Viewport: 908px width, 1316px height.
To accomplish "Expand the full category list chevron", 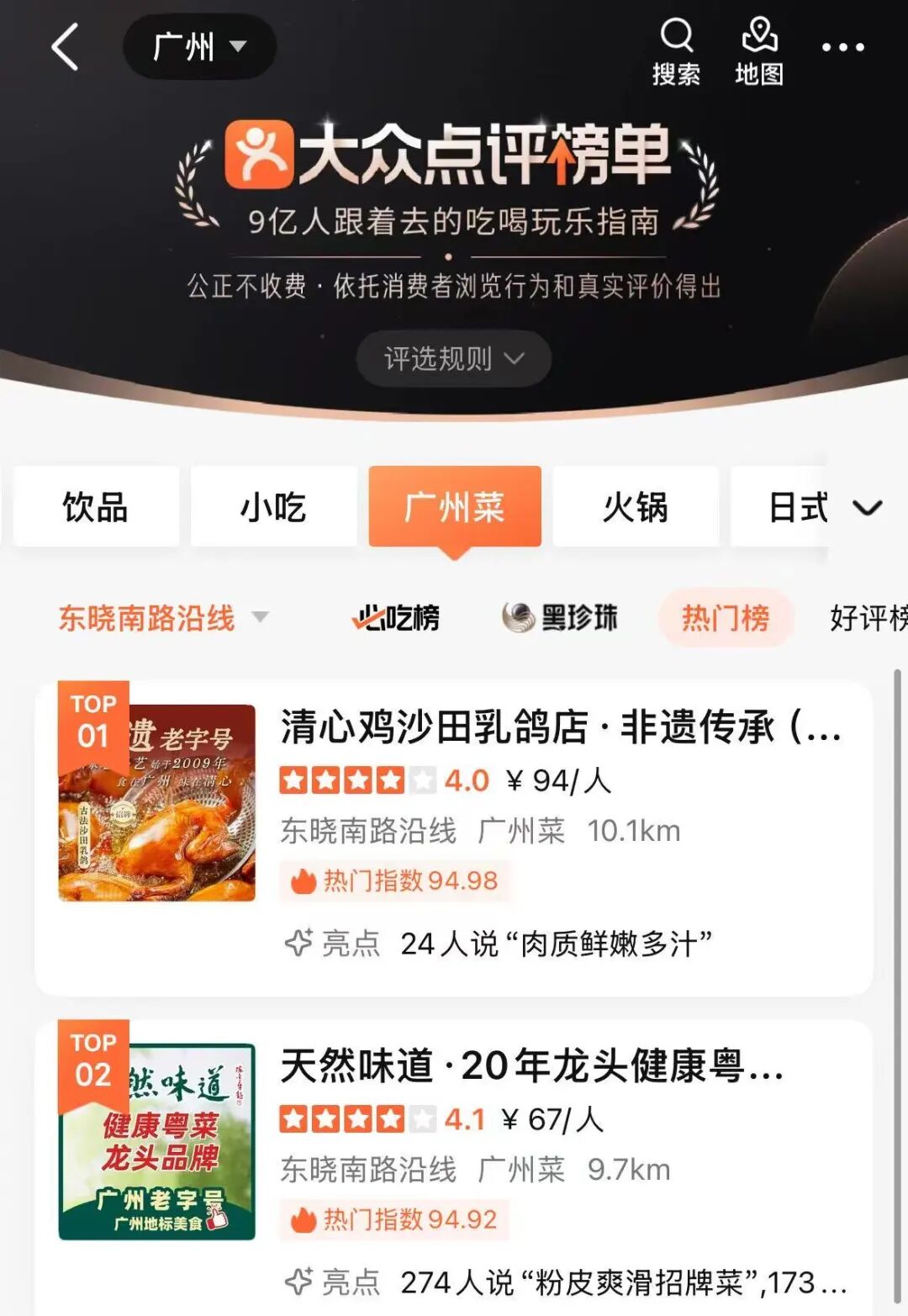I will [x=868, y=507].
